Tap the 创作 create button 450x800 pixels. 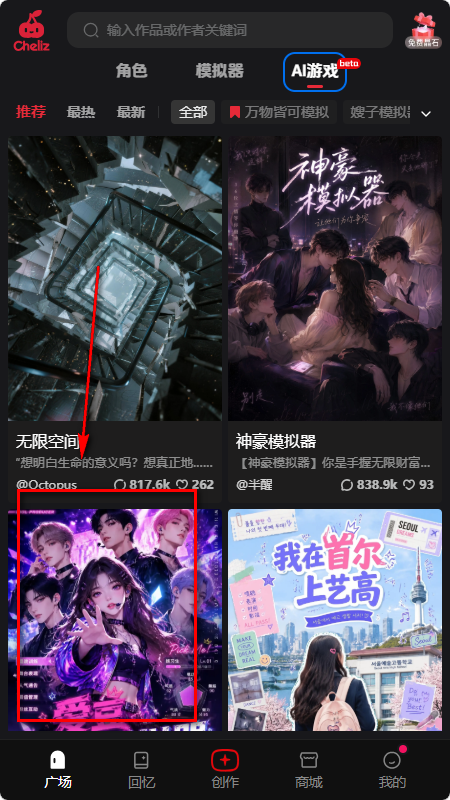225,769
